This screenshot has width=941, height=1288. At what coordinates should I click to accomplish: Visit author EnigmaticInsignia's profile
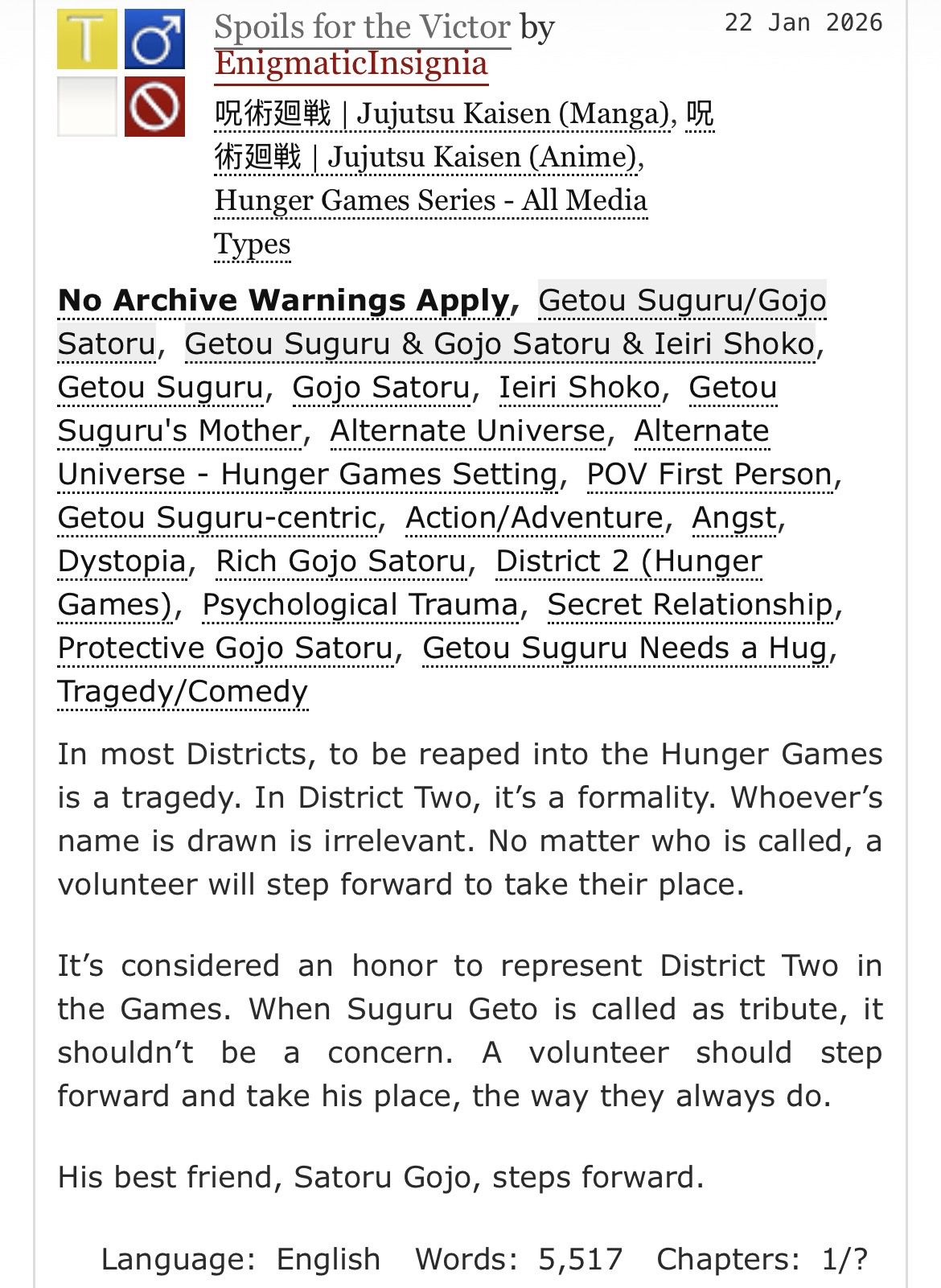coord(351,64)
